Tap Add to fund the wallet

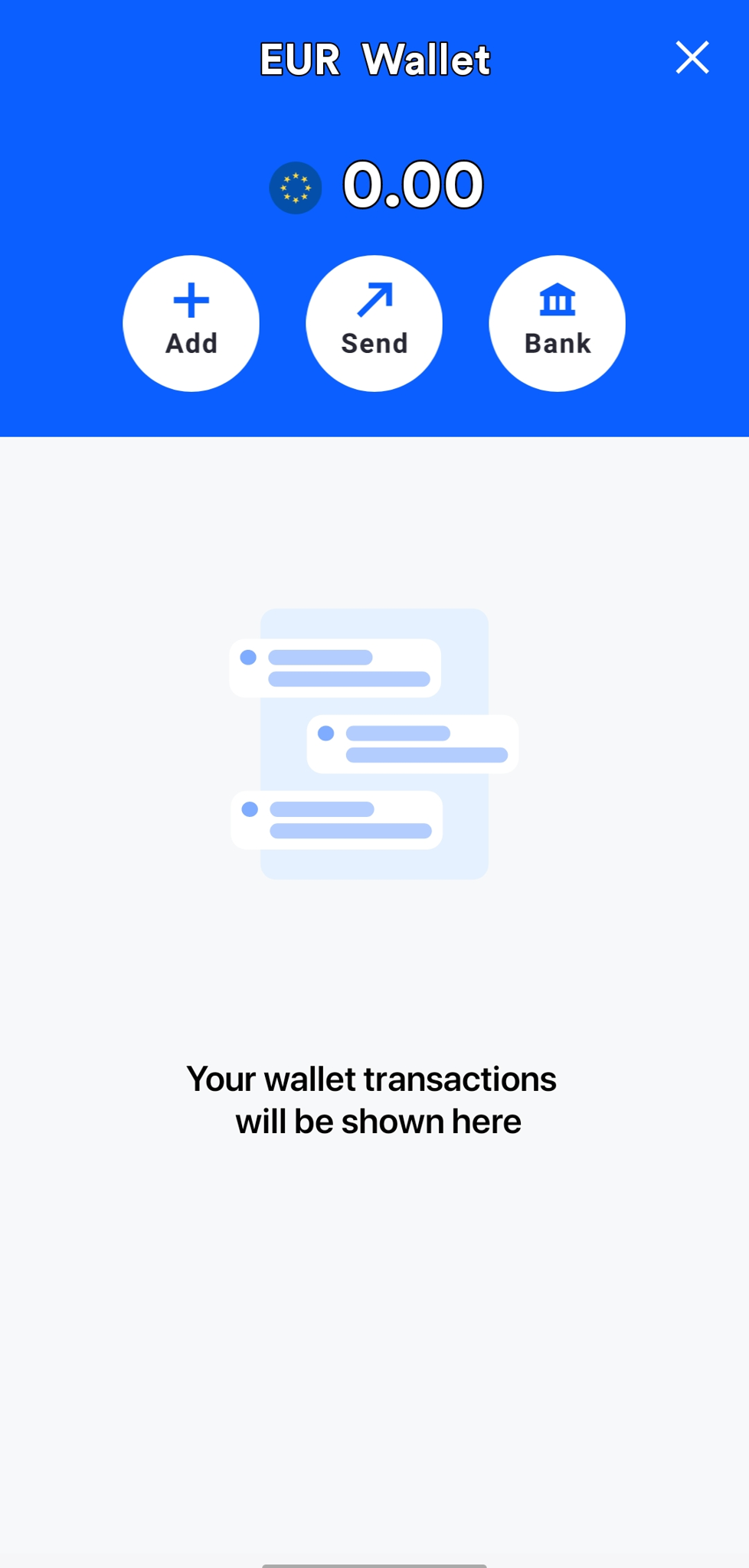click(x=191, y=323)
